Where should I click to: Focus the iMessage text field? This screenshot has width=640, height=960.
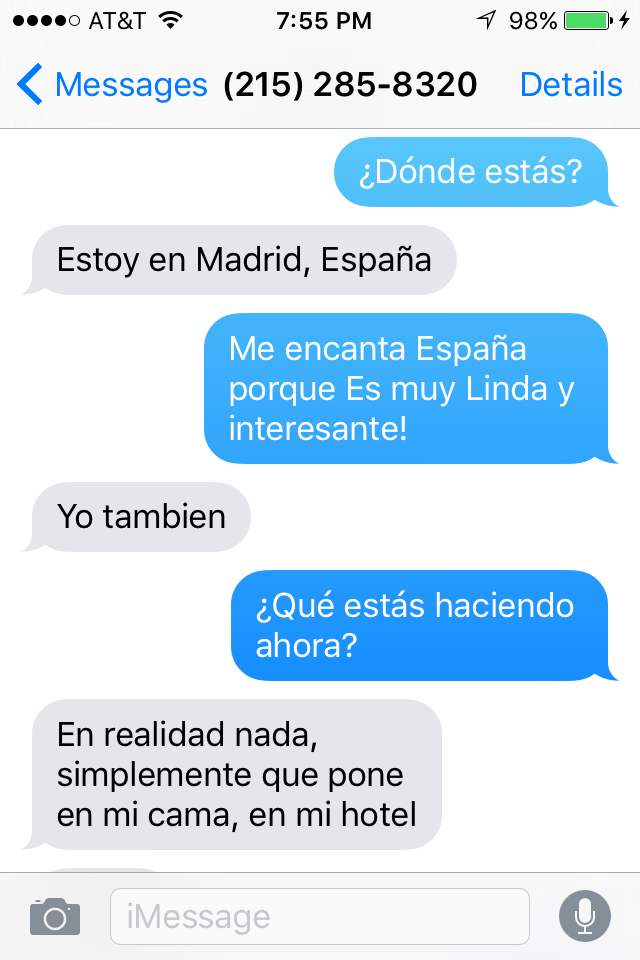click(319, 916)
